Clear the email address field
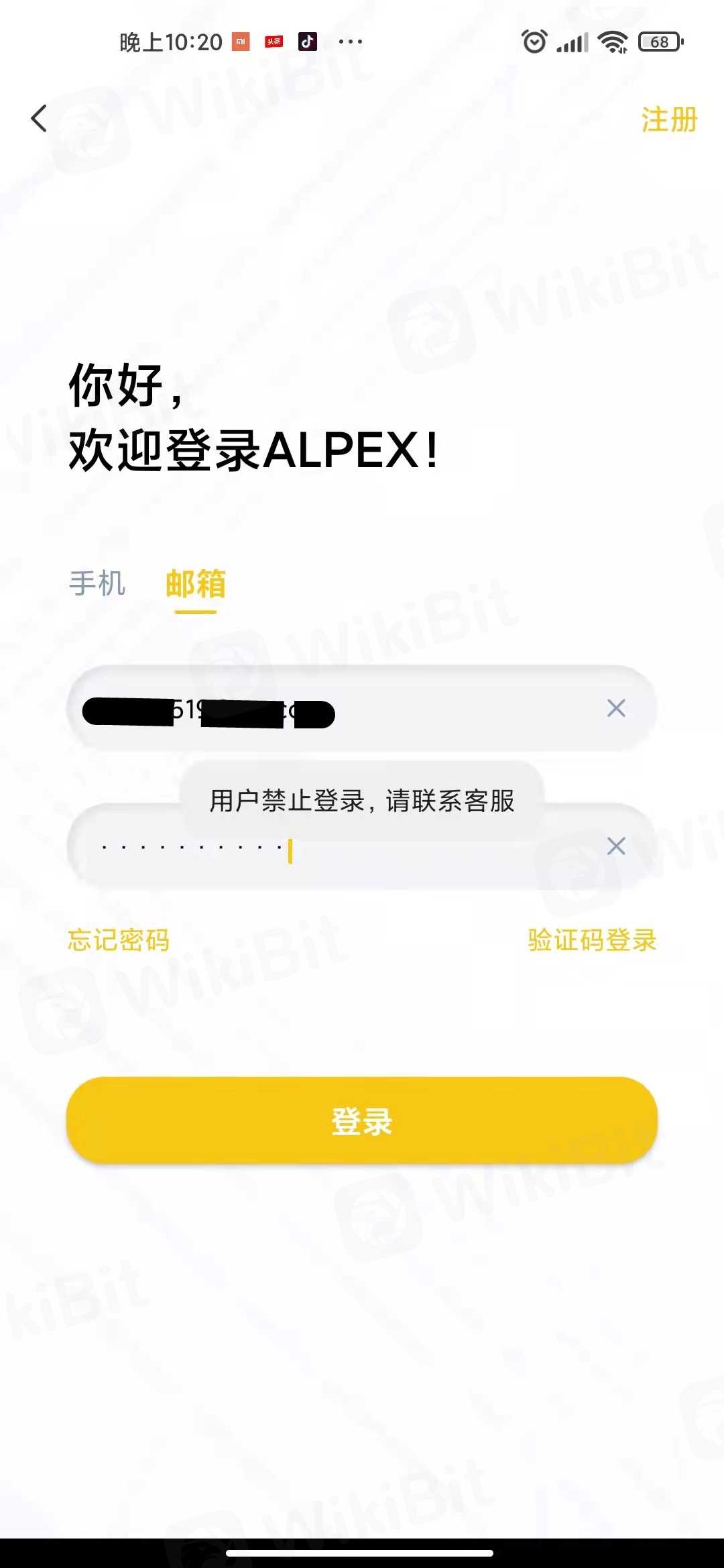 (615, 708)
